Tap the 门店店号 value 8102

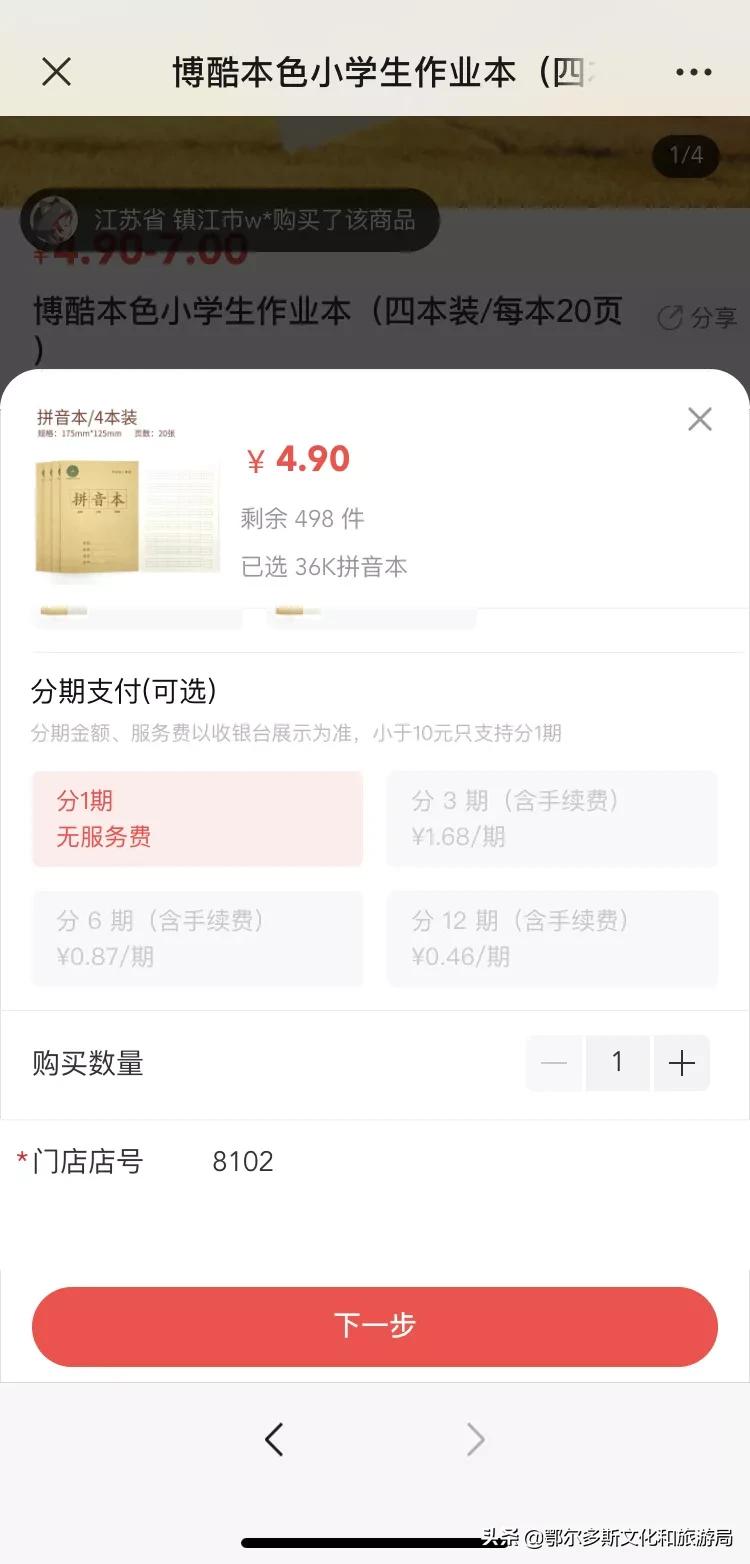click(243, 1161)
